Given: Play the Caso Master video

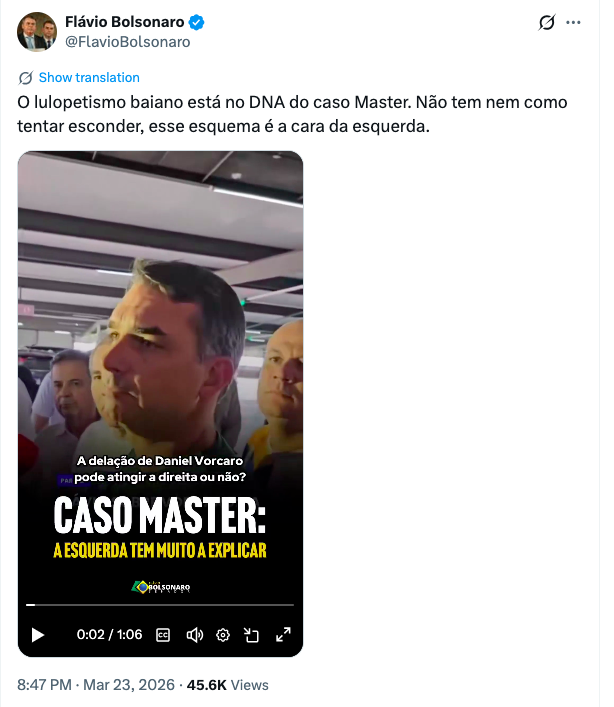Looking at the screenshot, I should click(x=38, y=634).
